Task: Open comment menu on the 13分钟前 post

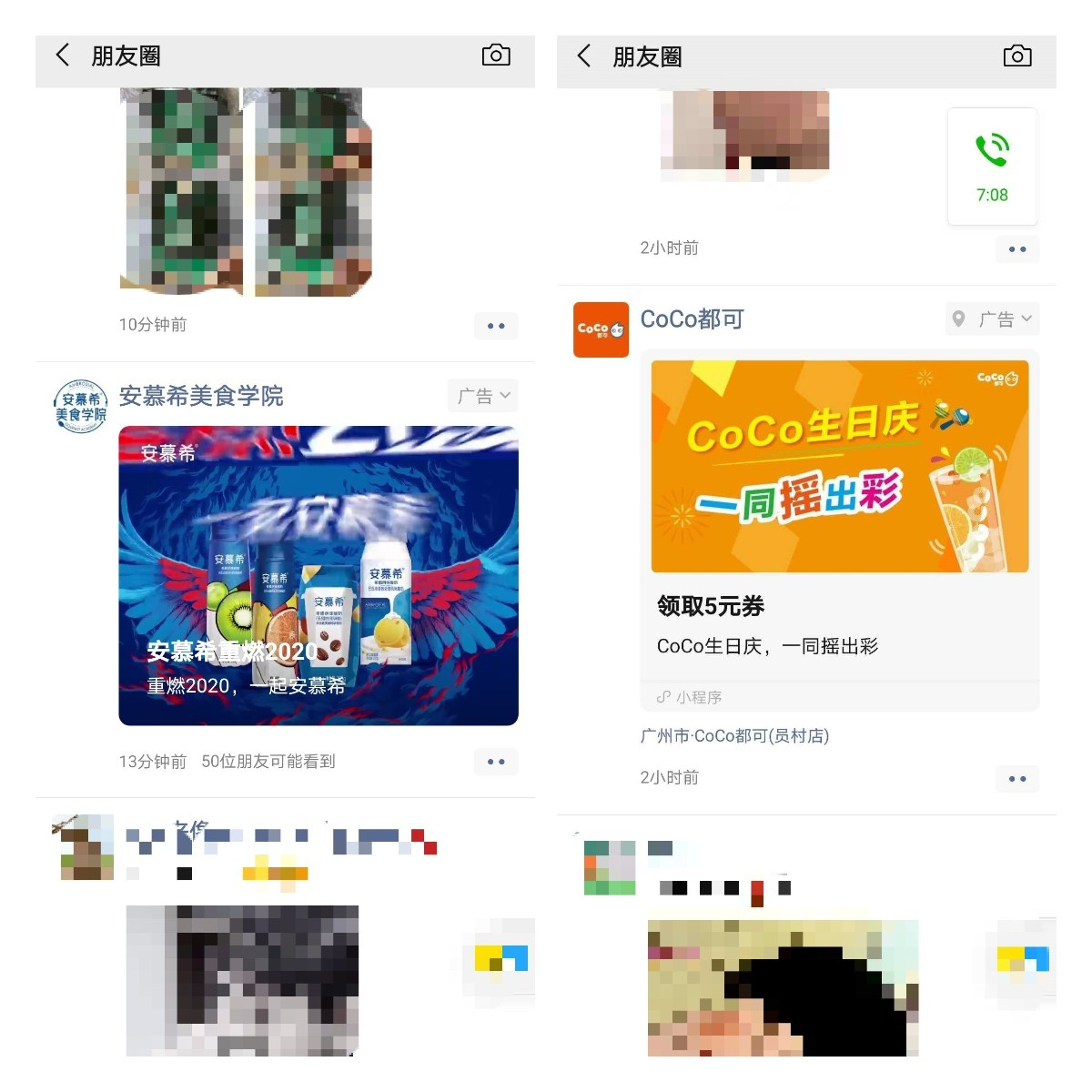Action: click(x=496, y=762)
